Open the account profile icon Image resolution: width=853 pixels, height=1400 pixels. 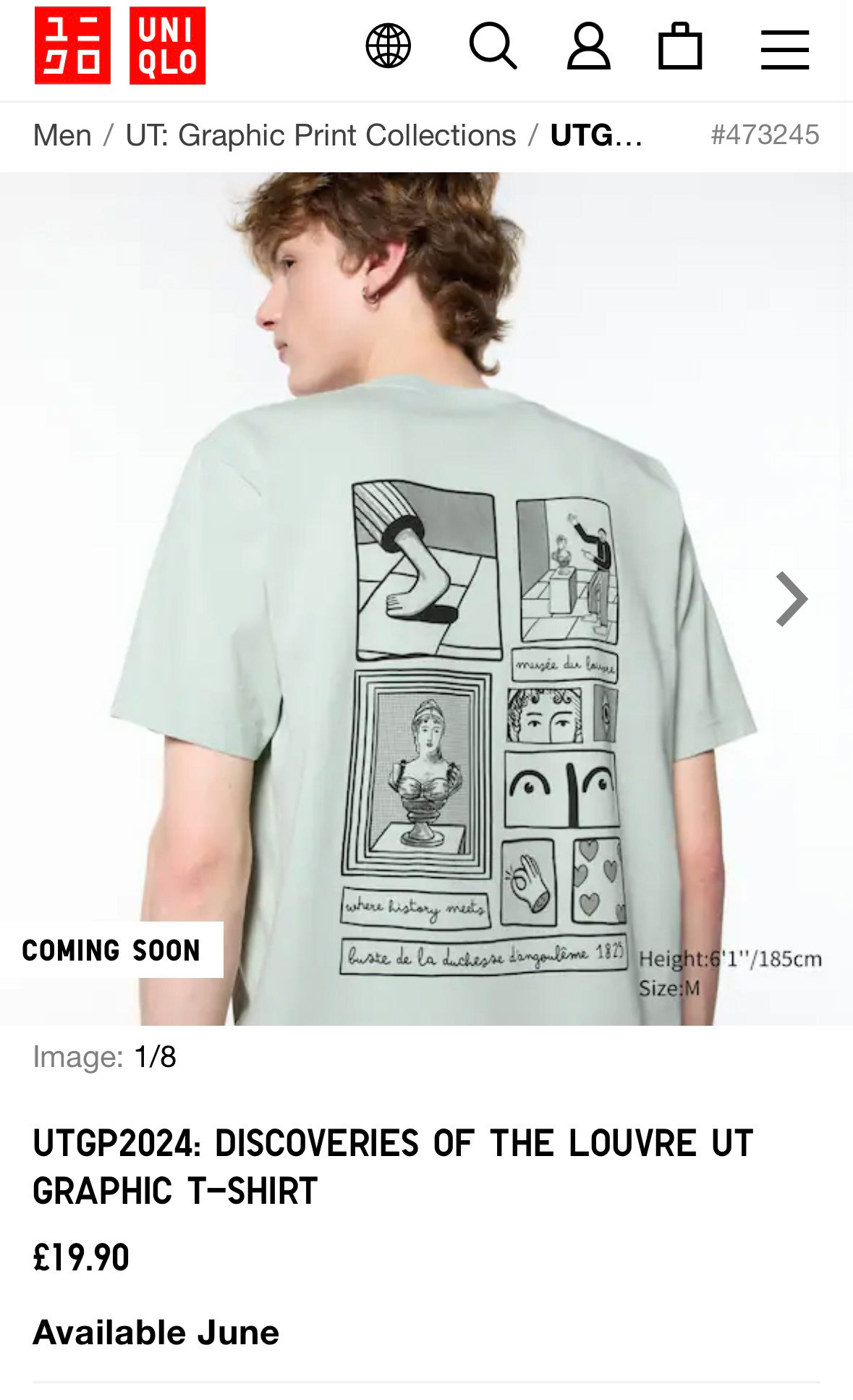[x=588, y=46]
